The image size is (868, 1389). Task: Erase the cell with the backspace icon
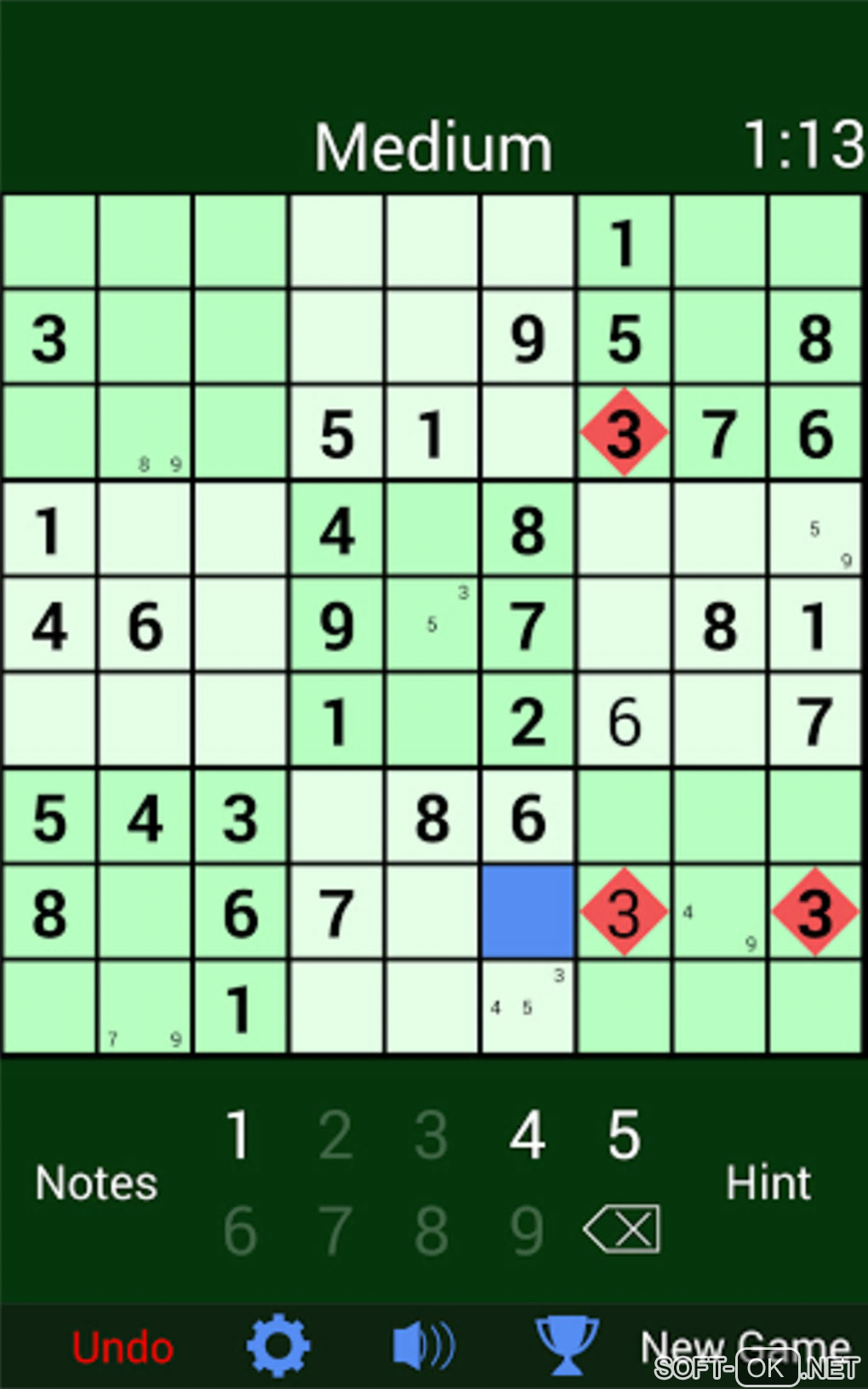click(622, 1229)
